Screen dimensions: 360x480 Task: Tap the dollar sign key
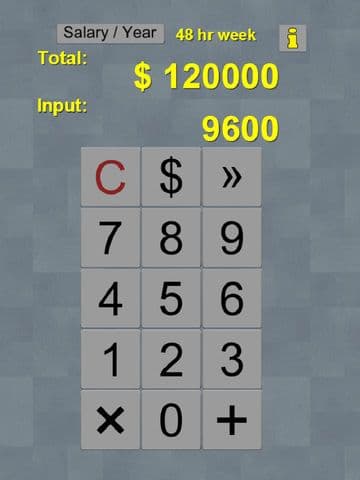tap(171, 177)
